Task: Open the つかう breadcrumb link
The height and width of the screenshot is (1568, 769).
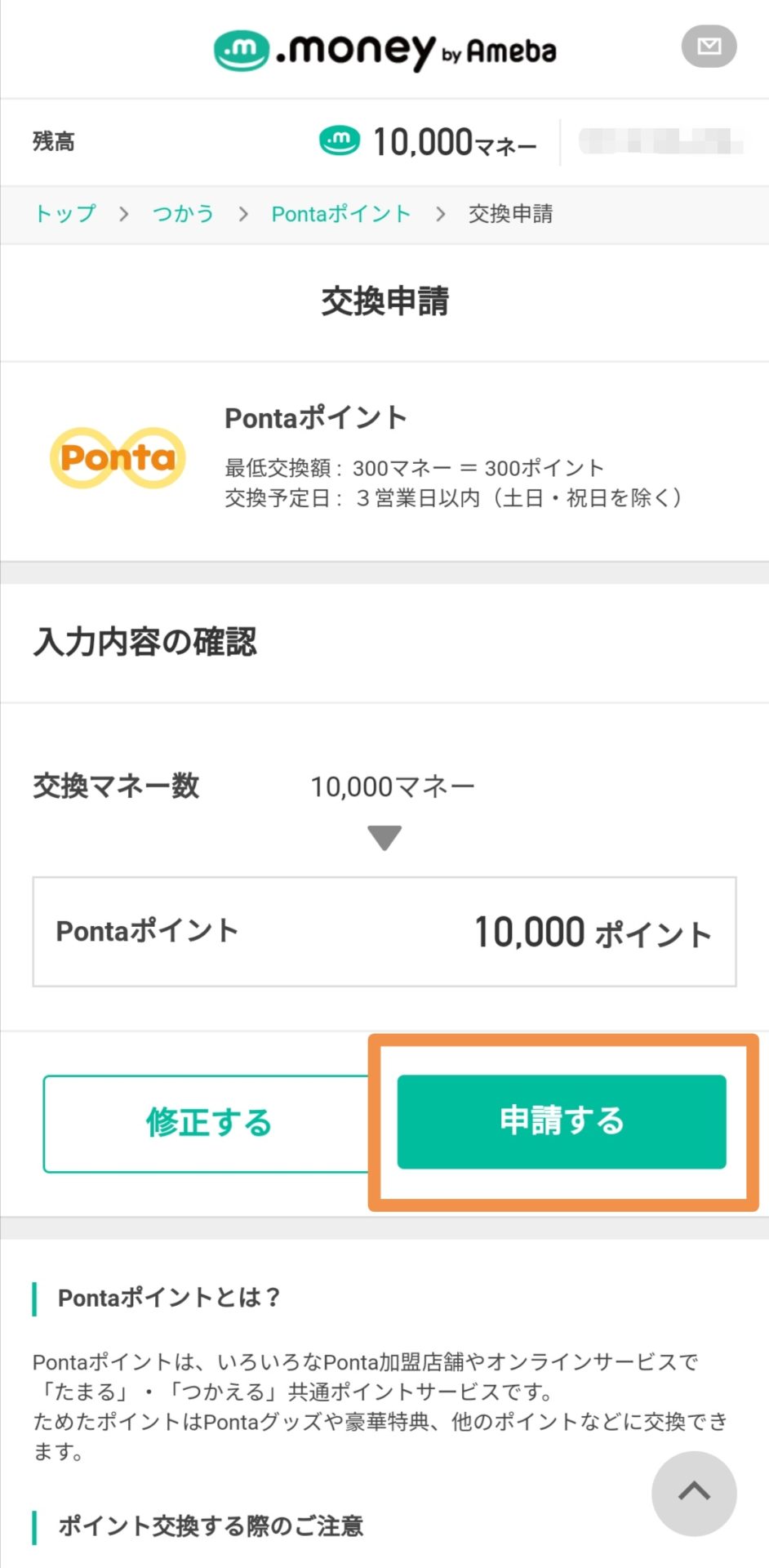Action: click(183, 214)
